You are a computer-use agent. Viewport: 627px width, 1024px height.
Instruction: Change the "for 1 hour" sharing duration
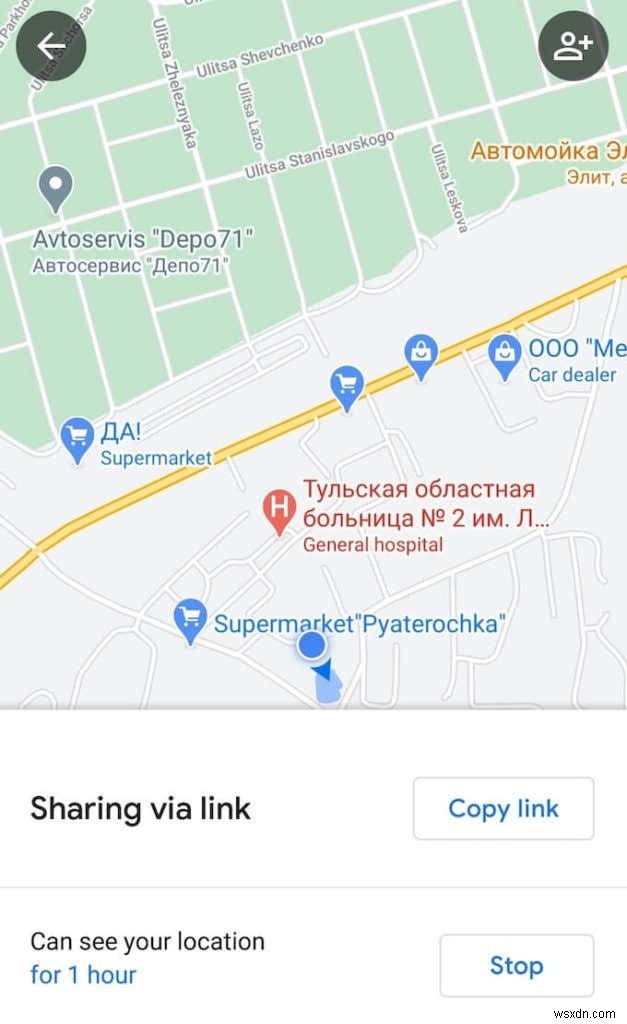[x=83, y=974]
